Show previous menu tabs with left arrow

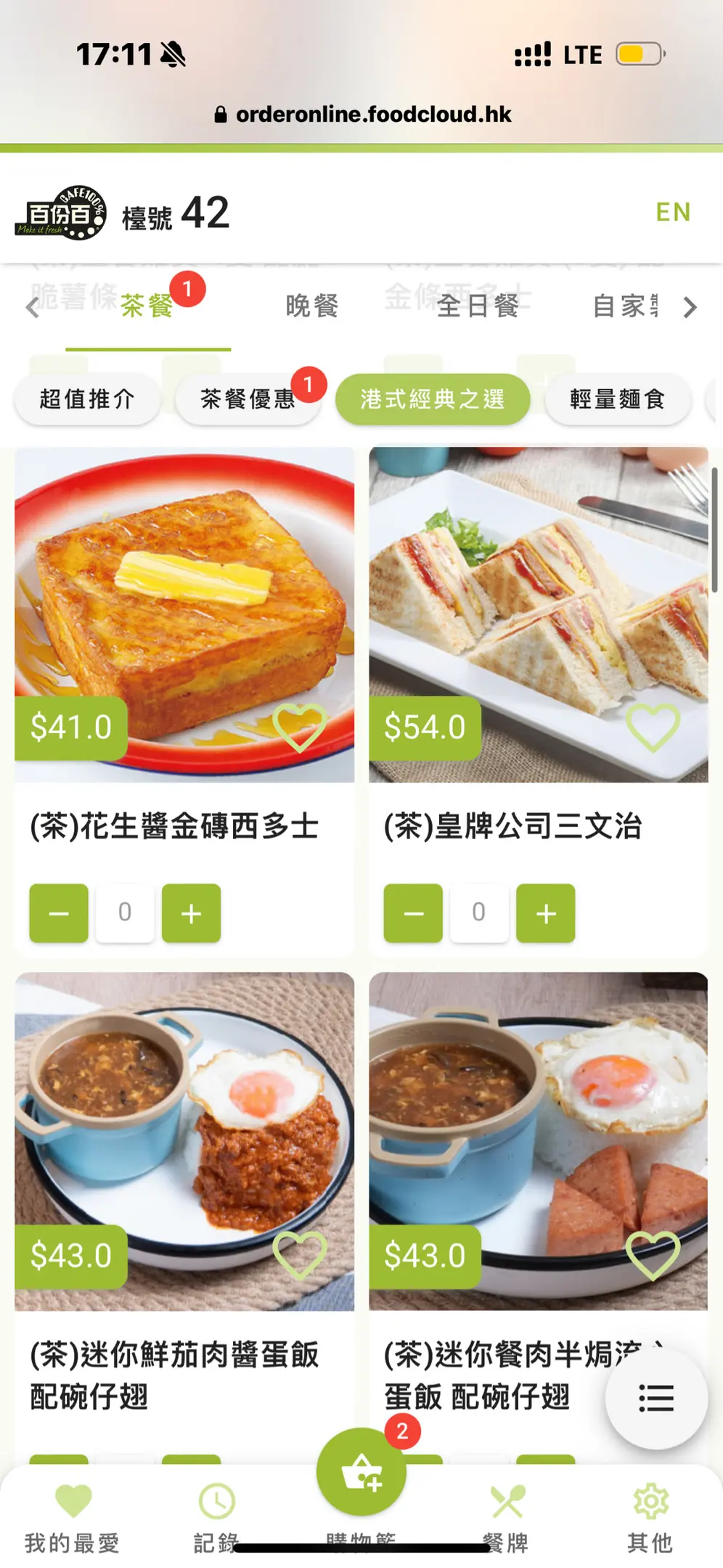[32, 308]
